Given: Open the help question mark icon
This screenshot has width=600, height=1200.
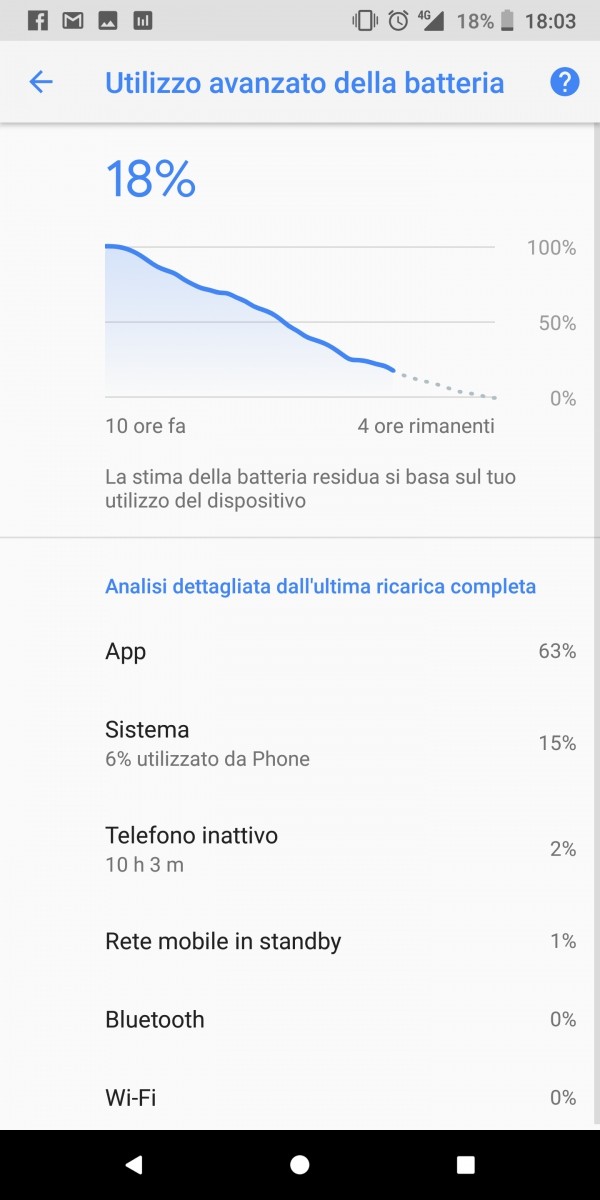Looking at the screenshot, I should (564, 82).
